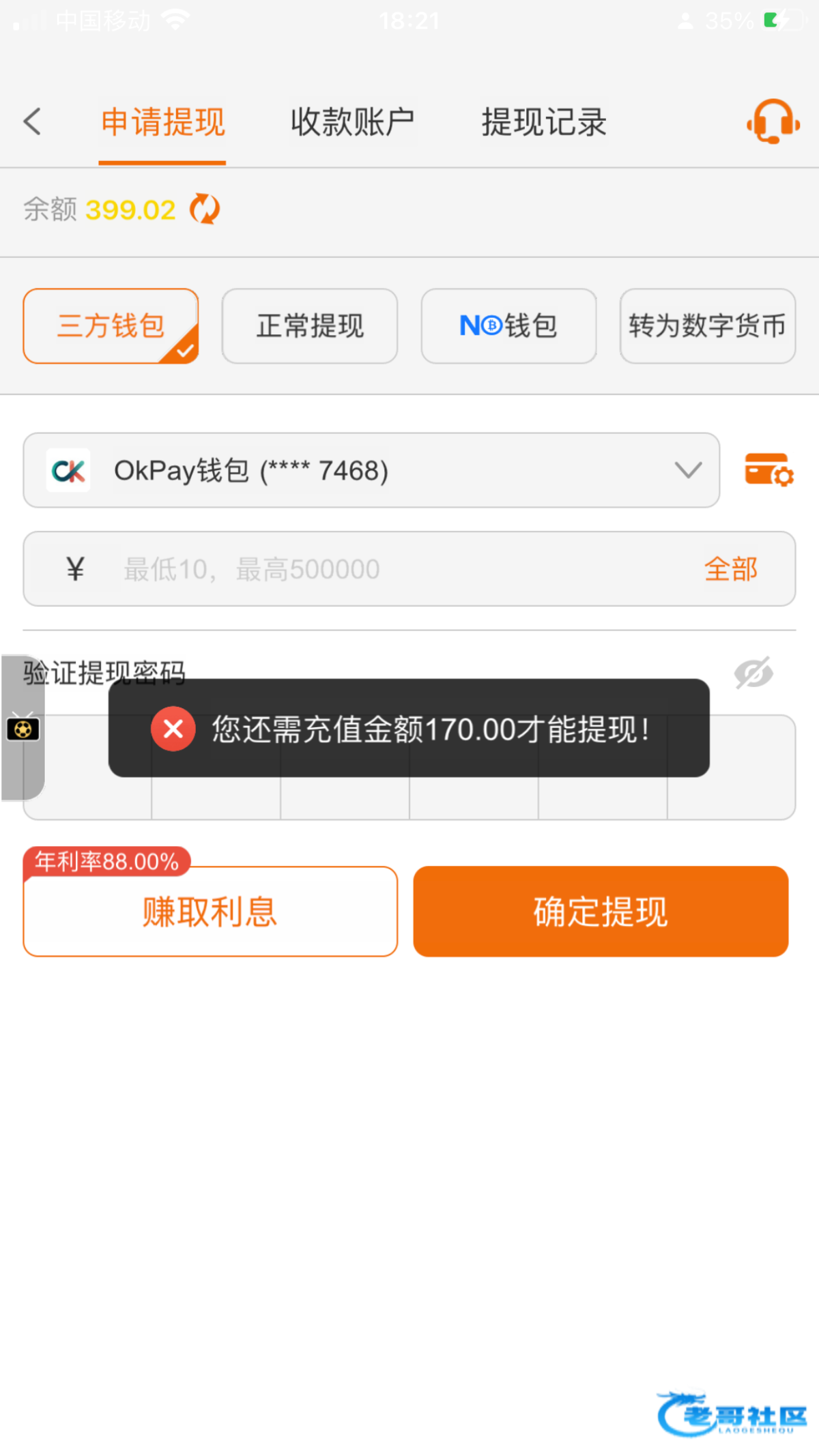Fill in 全部 balance amount
This screenshot has height=1456, width=819.
tap(731, 569)
